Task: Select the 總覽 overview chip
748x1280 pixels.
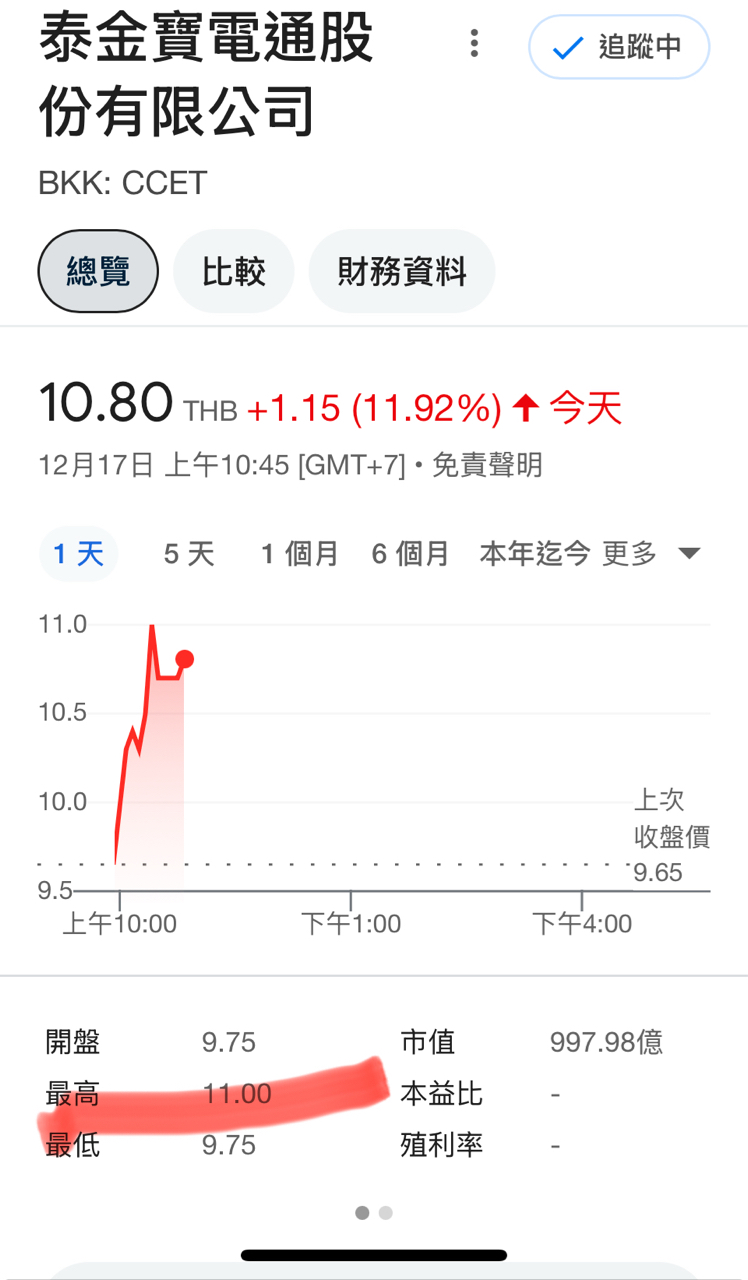Action: coord(98,271)
